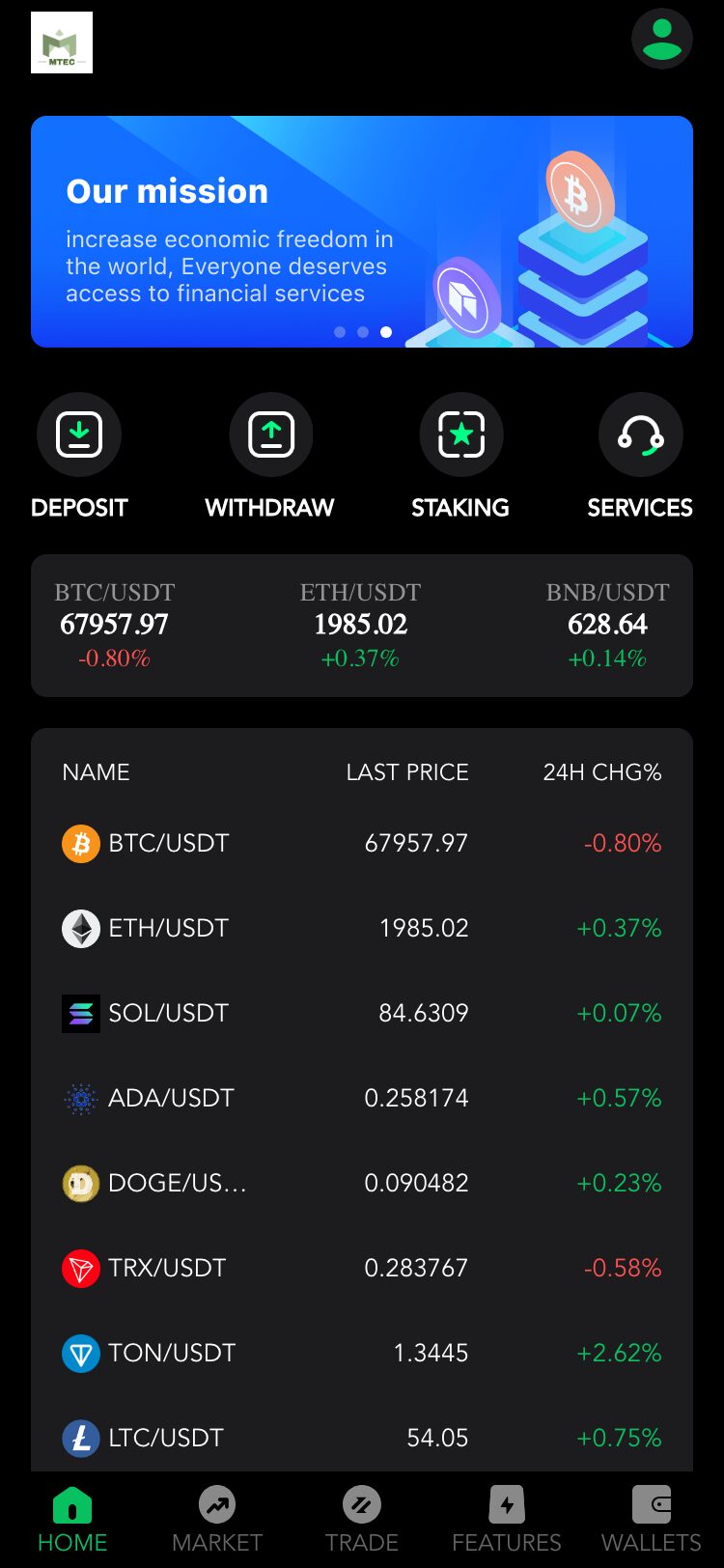Open the Withdraw feature
Image resolution: width=724 pixels, height=1568 pixels.
tap(269, 434)
